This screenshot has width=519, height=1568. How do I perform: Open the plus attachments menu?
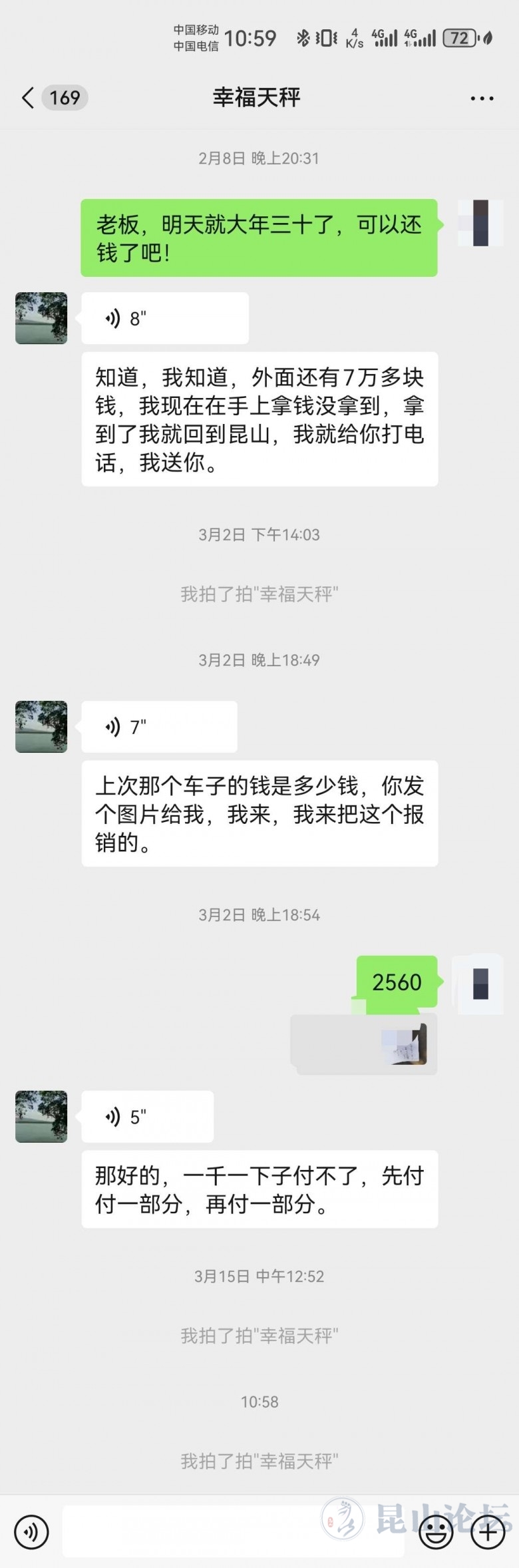coord(488,1533)
